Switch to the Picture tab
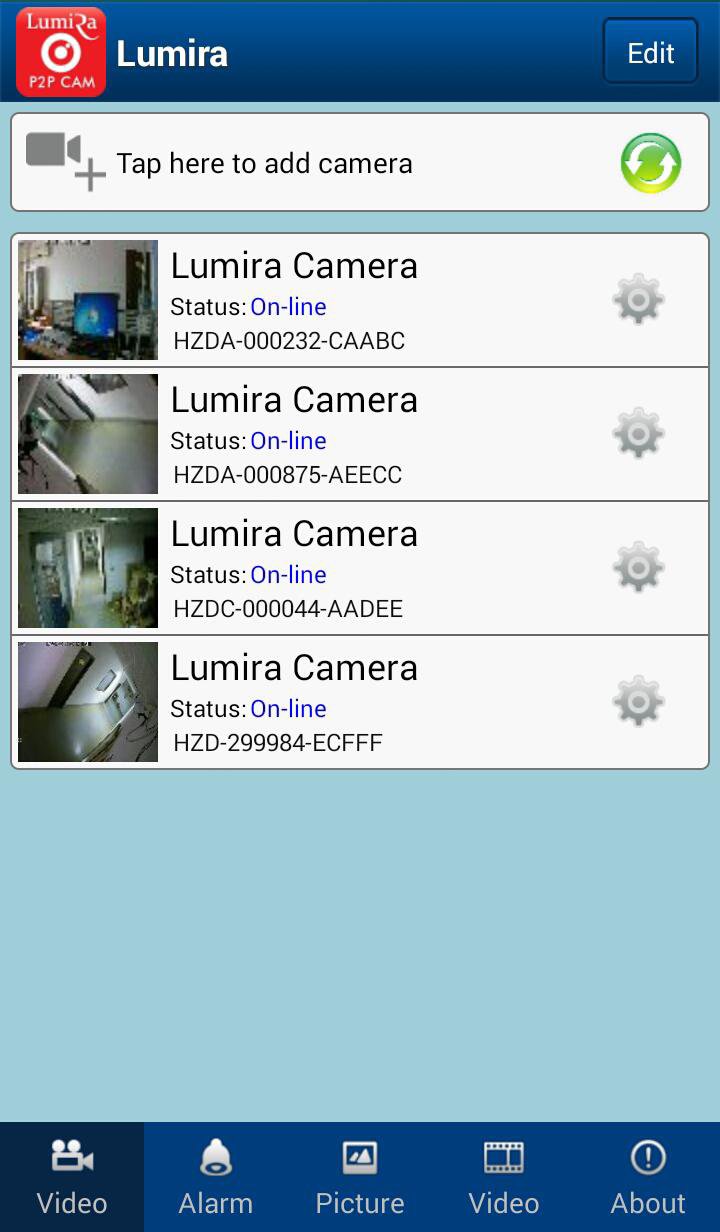Screen dimensions: 720x1232 [360, 1177]
